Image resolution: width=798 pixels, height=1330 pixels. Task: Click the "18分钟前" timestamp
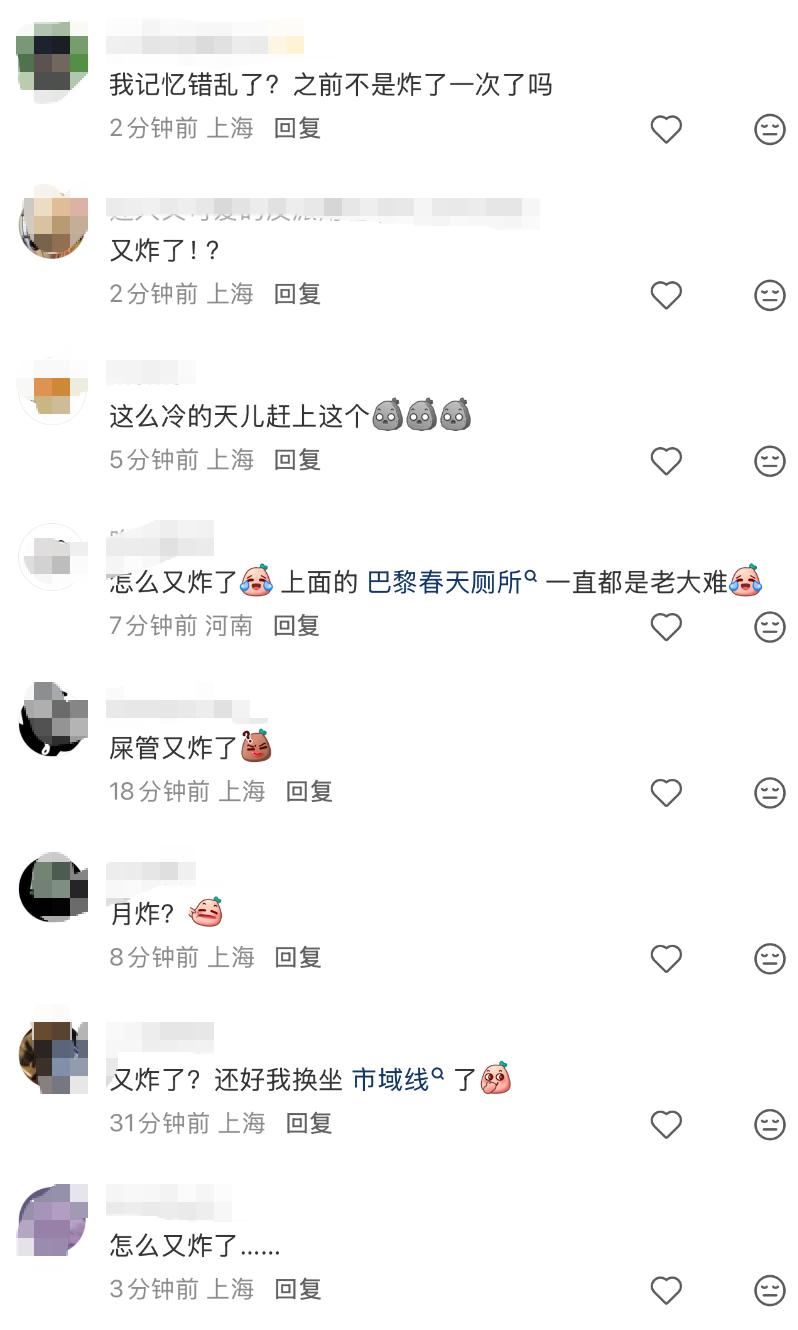(x=155, y=792)
